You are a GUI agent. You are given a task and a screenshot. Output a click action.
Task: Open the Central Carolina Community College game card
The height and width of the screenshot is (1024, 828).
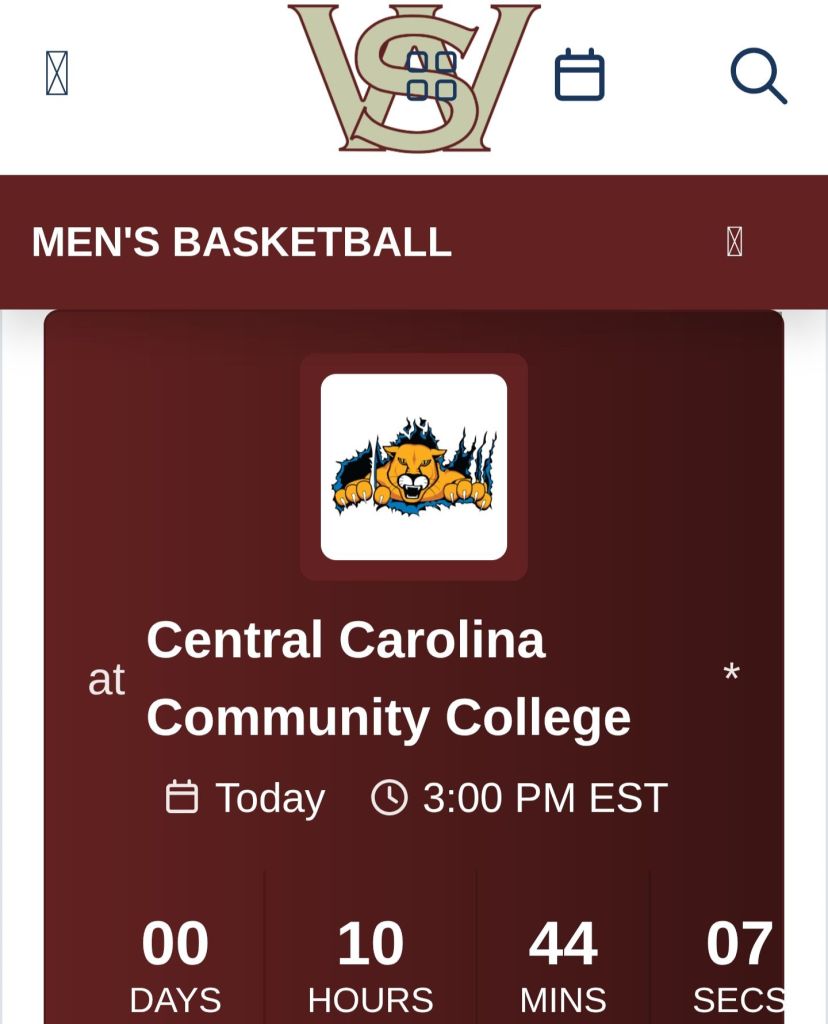(390, 678)
